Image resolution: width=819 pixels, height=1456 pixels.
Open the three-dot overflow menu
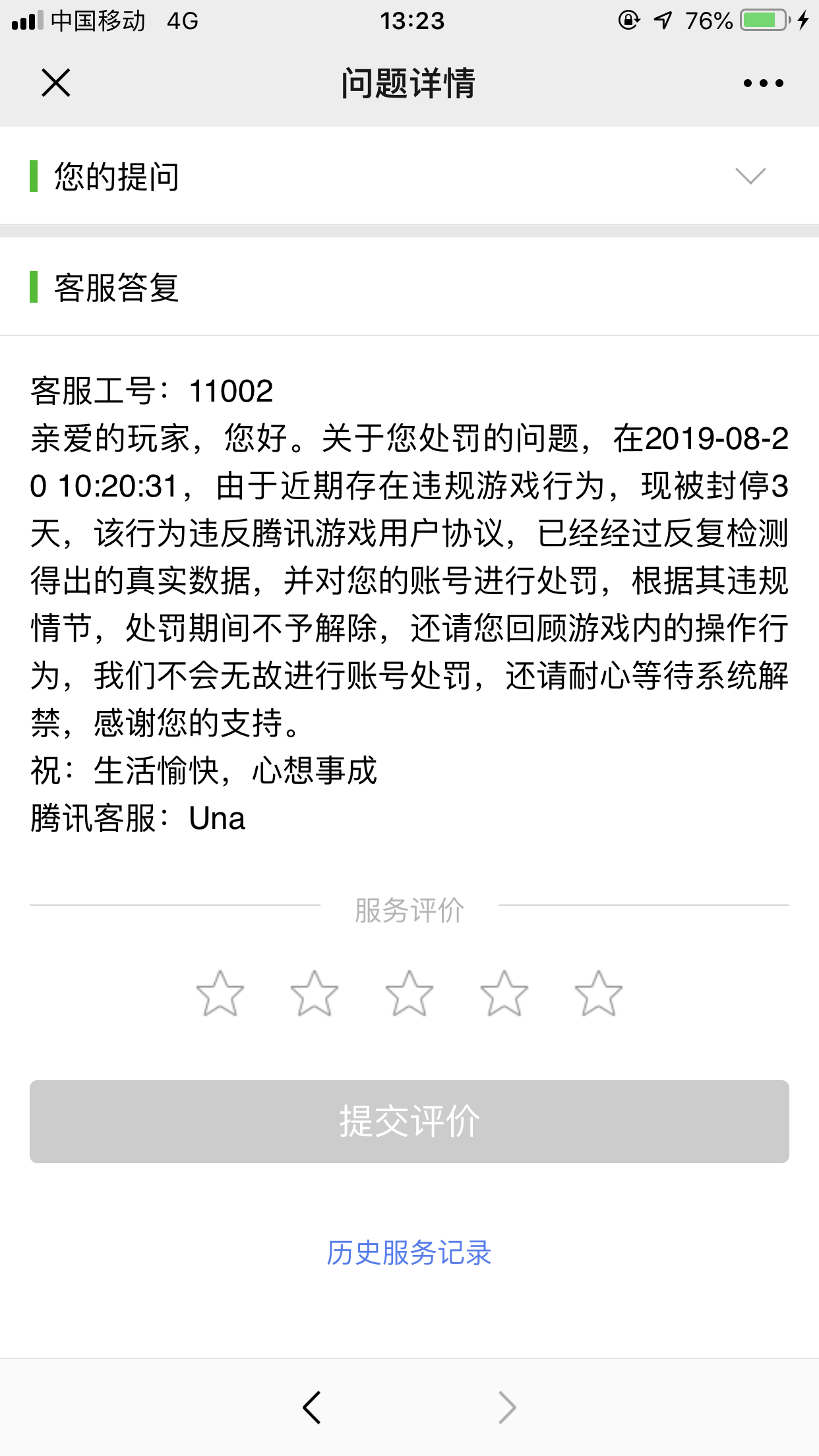click(763, 83)
